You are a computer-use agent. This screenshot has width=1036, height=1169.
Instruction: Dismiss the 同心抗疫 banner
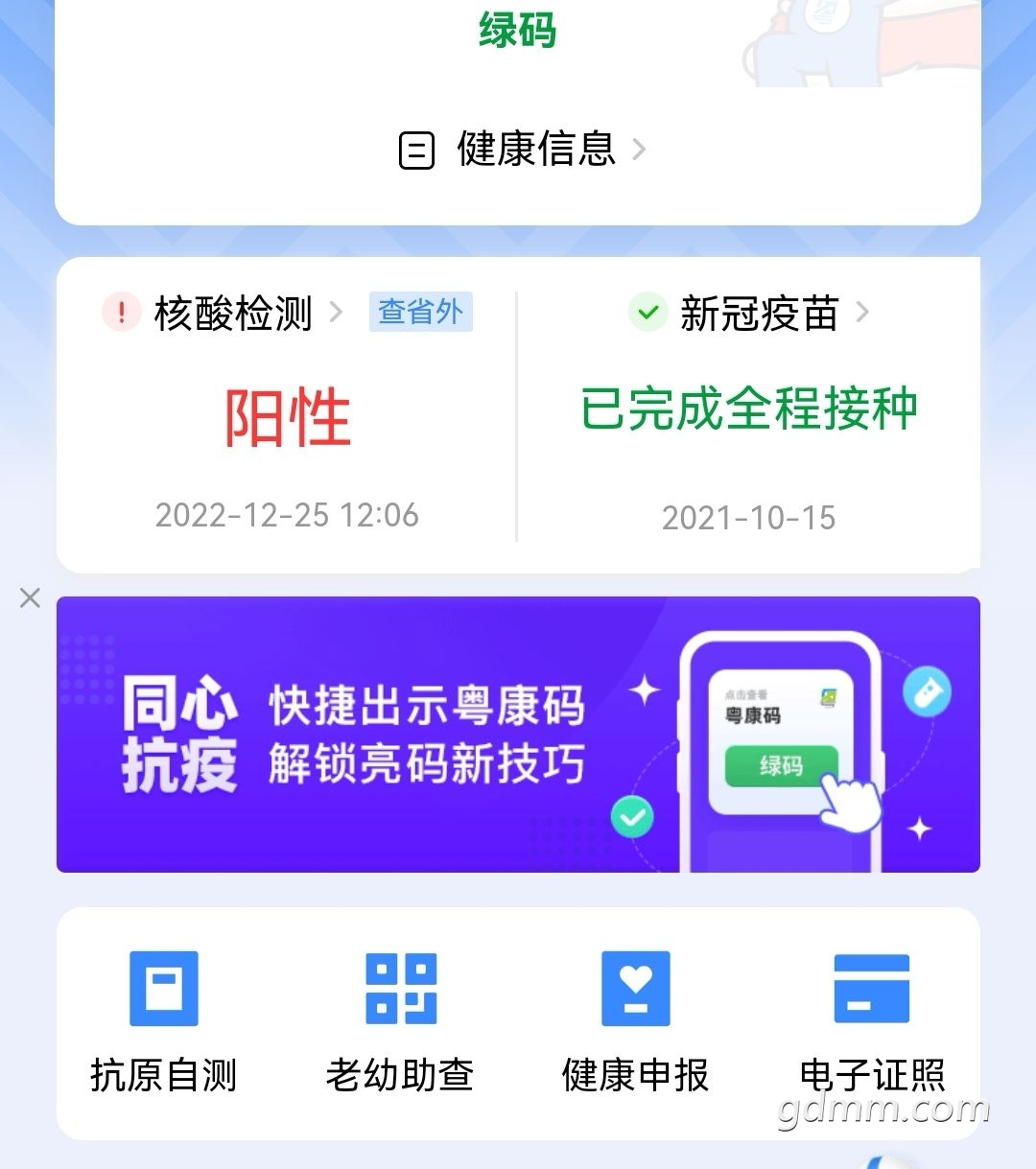coord(30,598)
